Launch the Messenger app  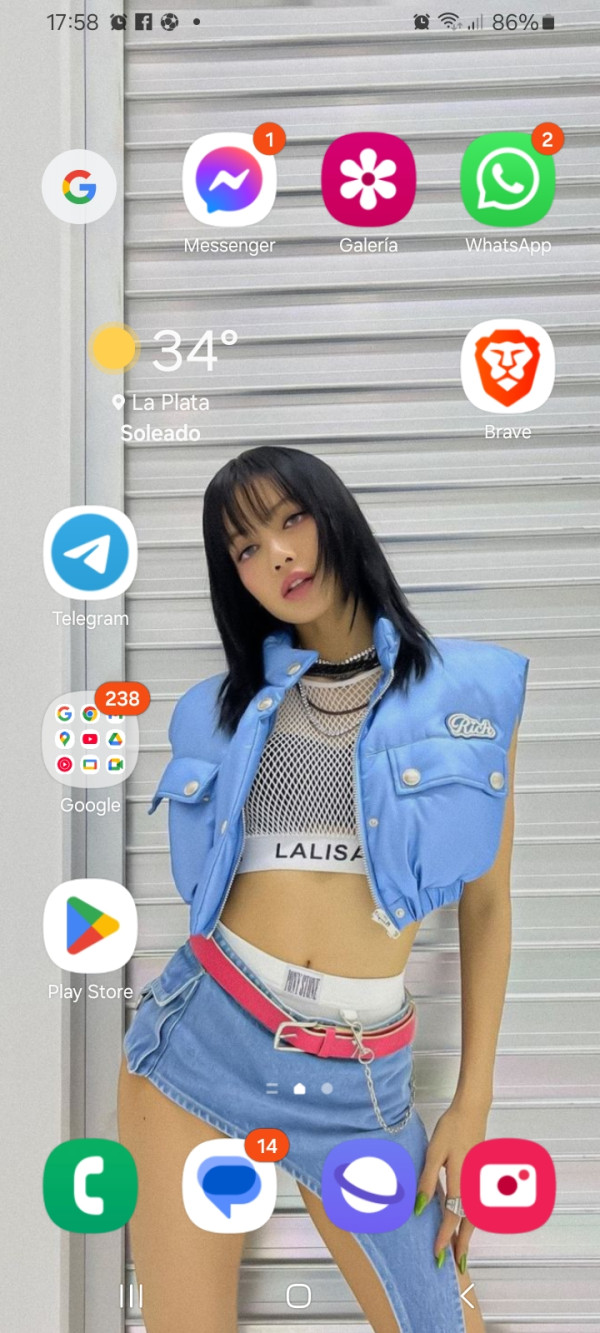[229, 180]
